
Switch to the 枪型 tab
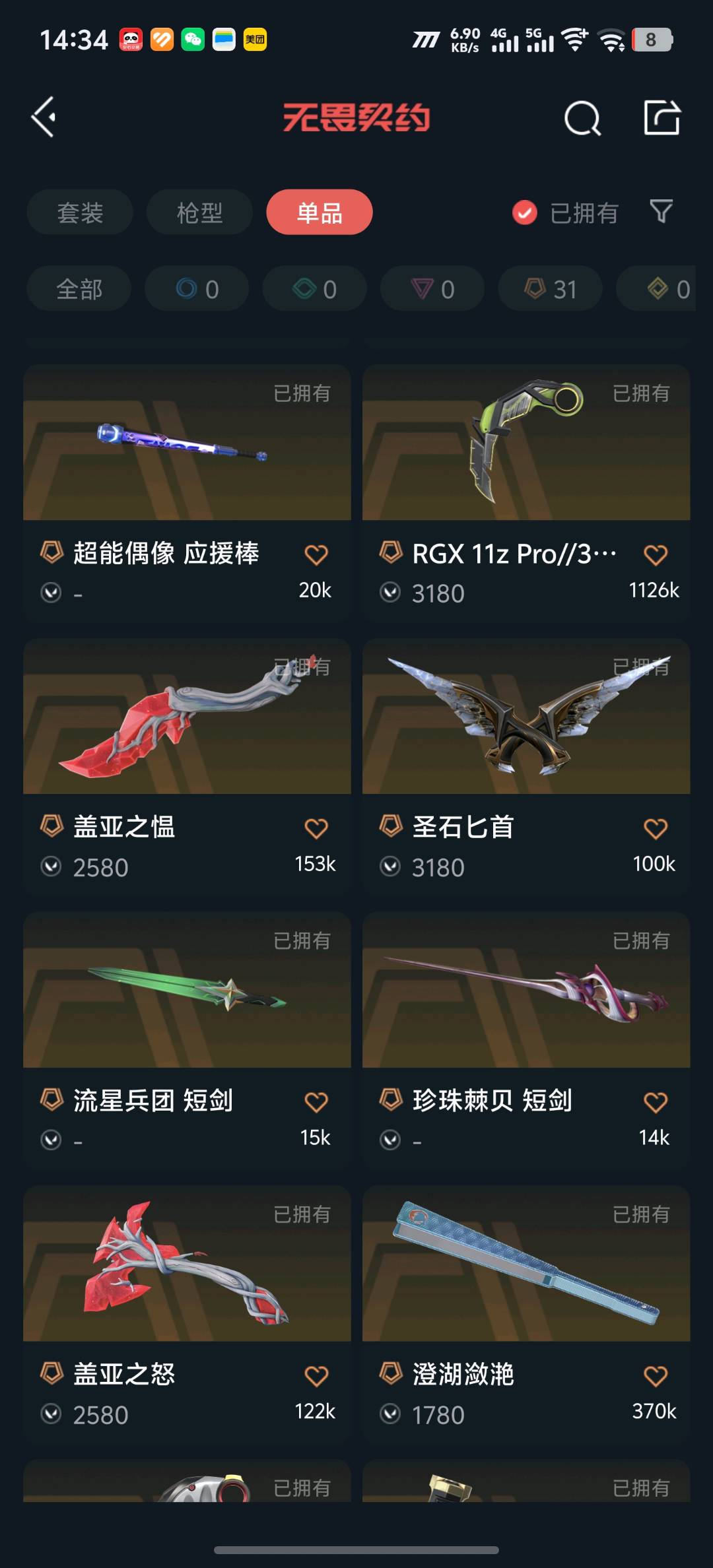pyautogui.click(x=199, y=212)
